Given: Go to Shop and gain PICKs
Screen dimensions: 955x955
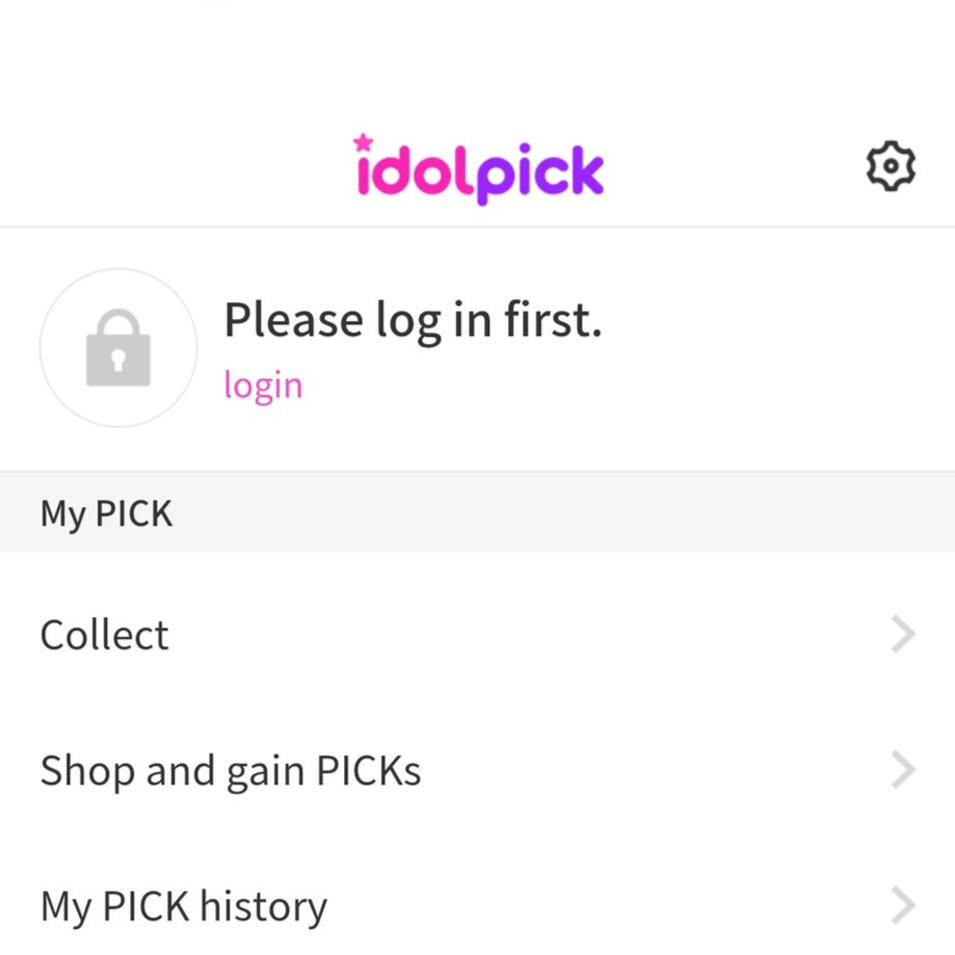Looking at the screenshot, I should [x=477, y=771].
